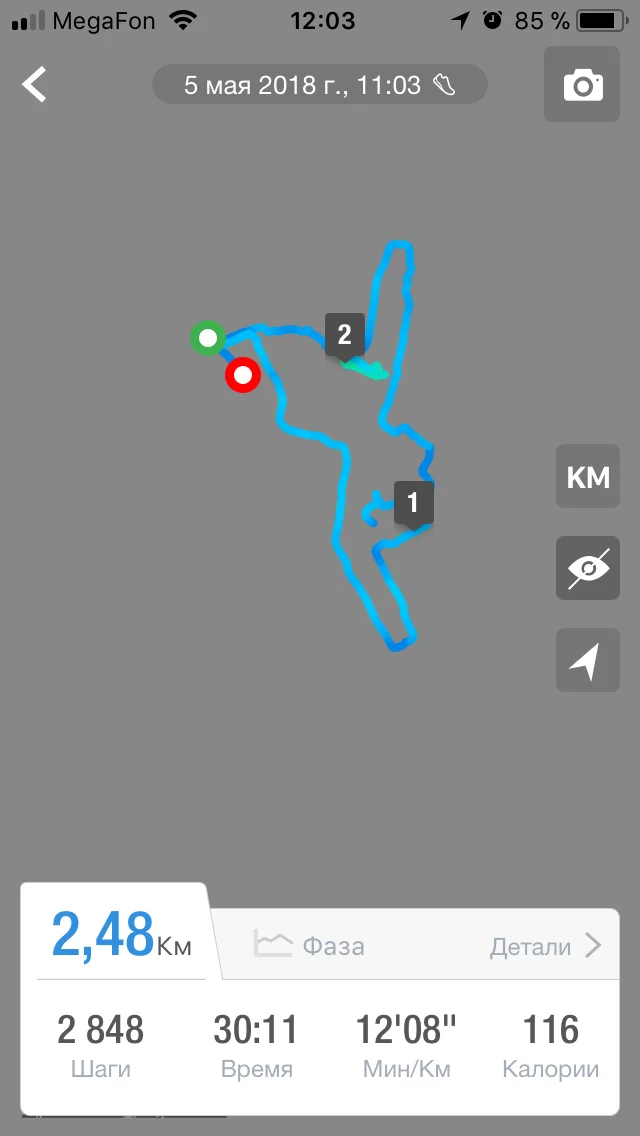Hide the map with the crossed-eye button
The width and height of the screenshot is (640, 1136).
[x=588, y=568]
